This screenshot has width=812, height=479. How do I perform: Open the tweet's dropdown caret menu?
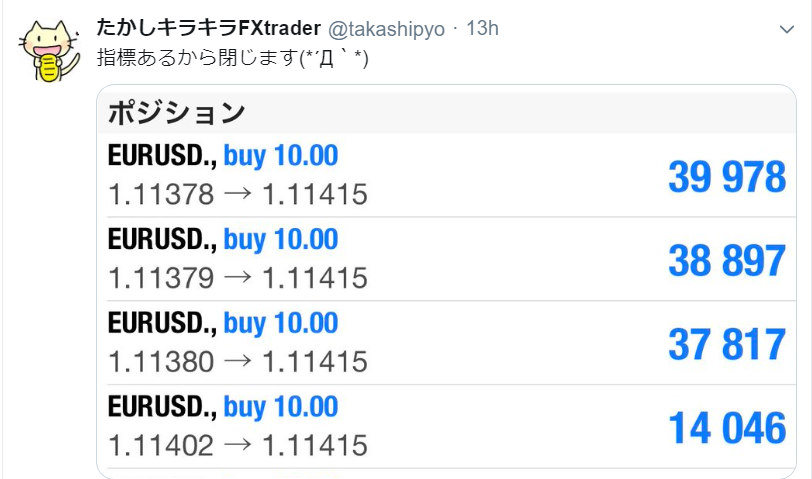click(x=786, y=30)
